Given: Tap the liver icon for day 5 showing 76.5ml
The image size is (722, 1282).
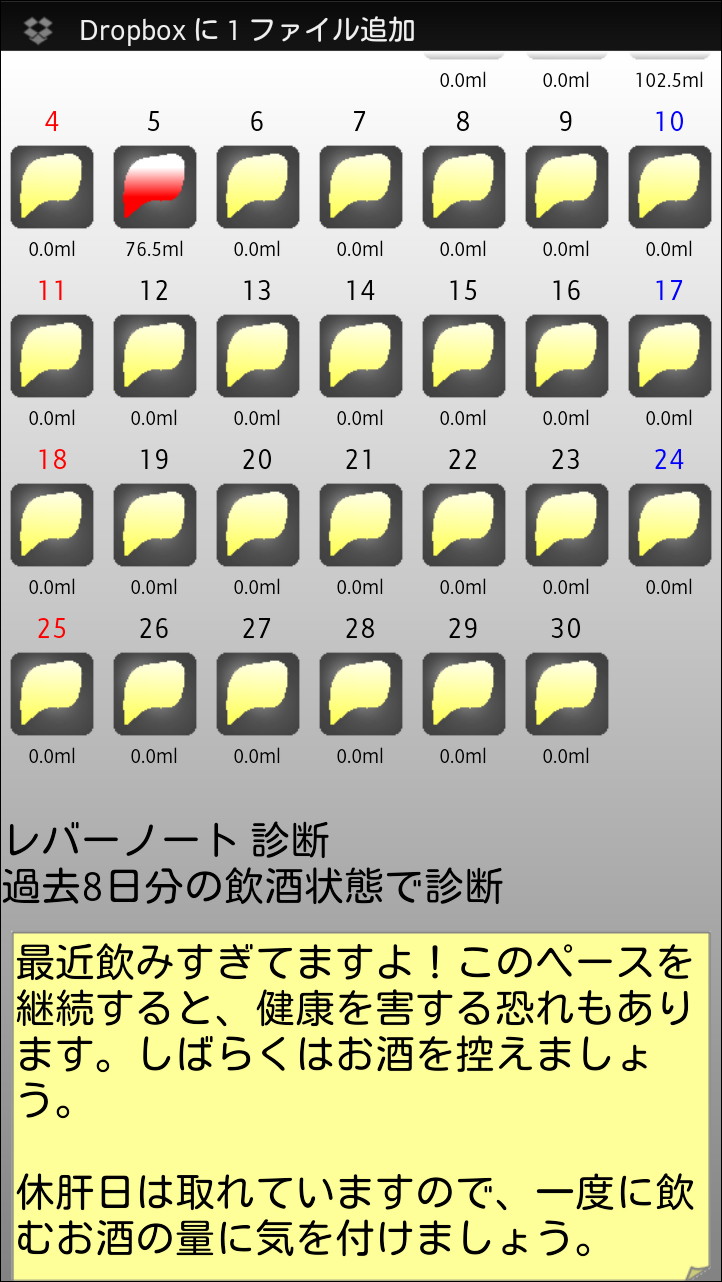Looking at the screenshot, I should pyautogui.click(x=154, y=187).
